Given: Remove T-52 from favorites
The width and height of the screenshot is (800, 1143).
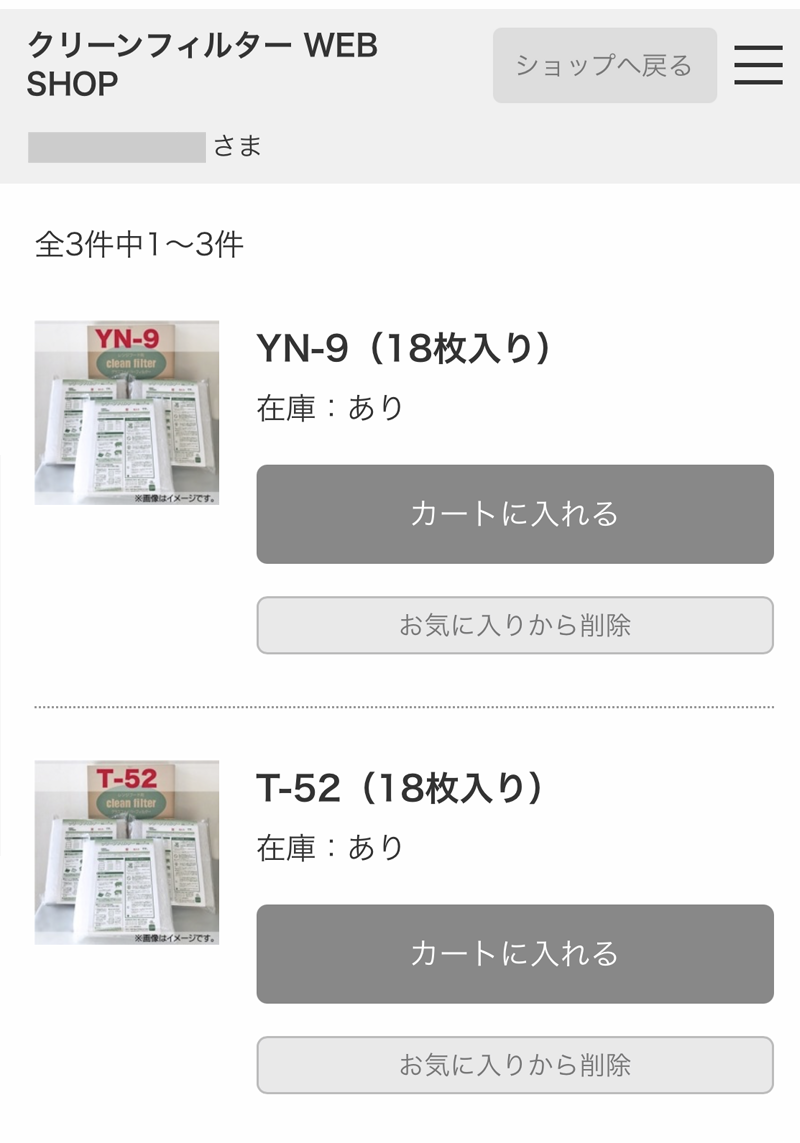Looking at the screenshot, I should click(x=515, y=1065).
